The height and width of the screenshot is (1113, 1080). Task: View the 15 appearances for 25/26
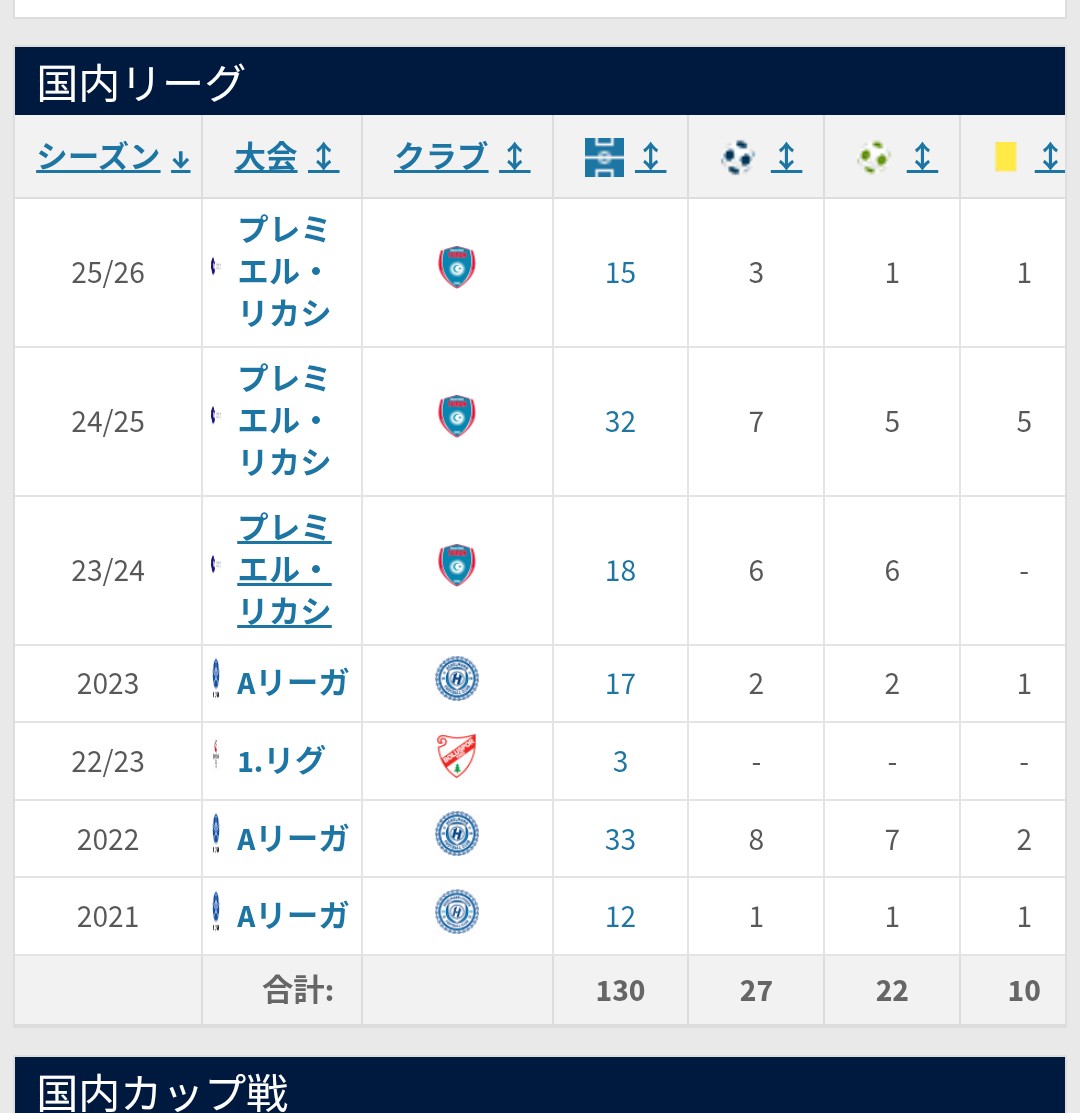point(620,273)
